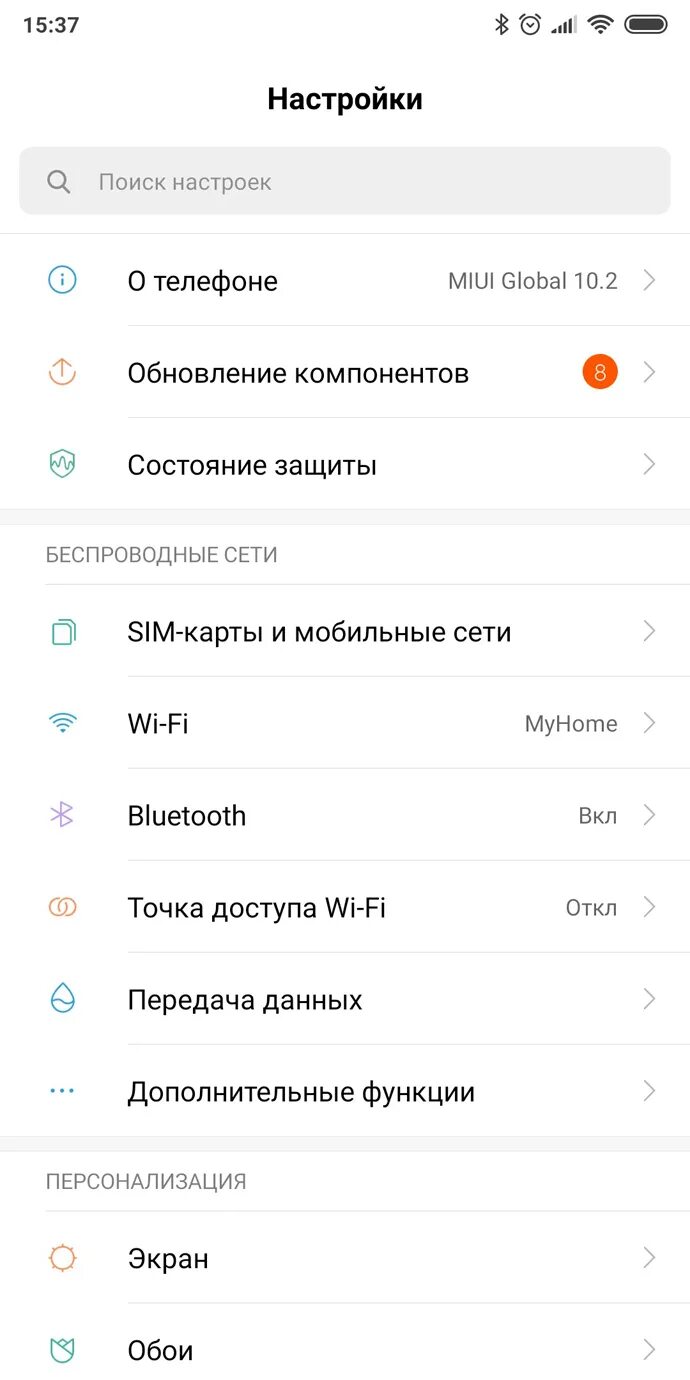Open Дополнительные функции
The width and height of the screenshot is (690, 1380).
344,1091
